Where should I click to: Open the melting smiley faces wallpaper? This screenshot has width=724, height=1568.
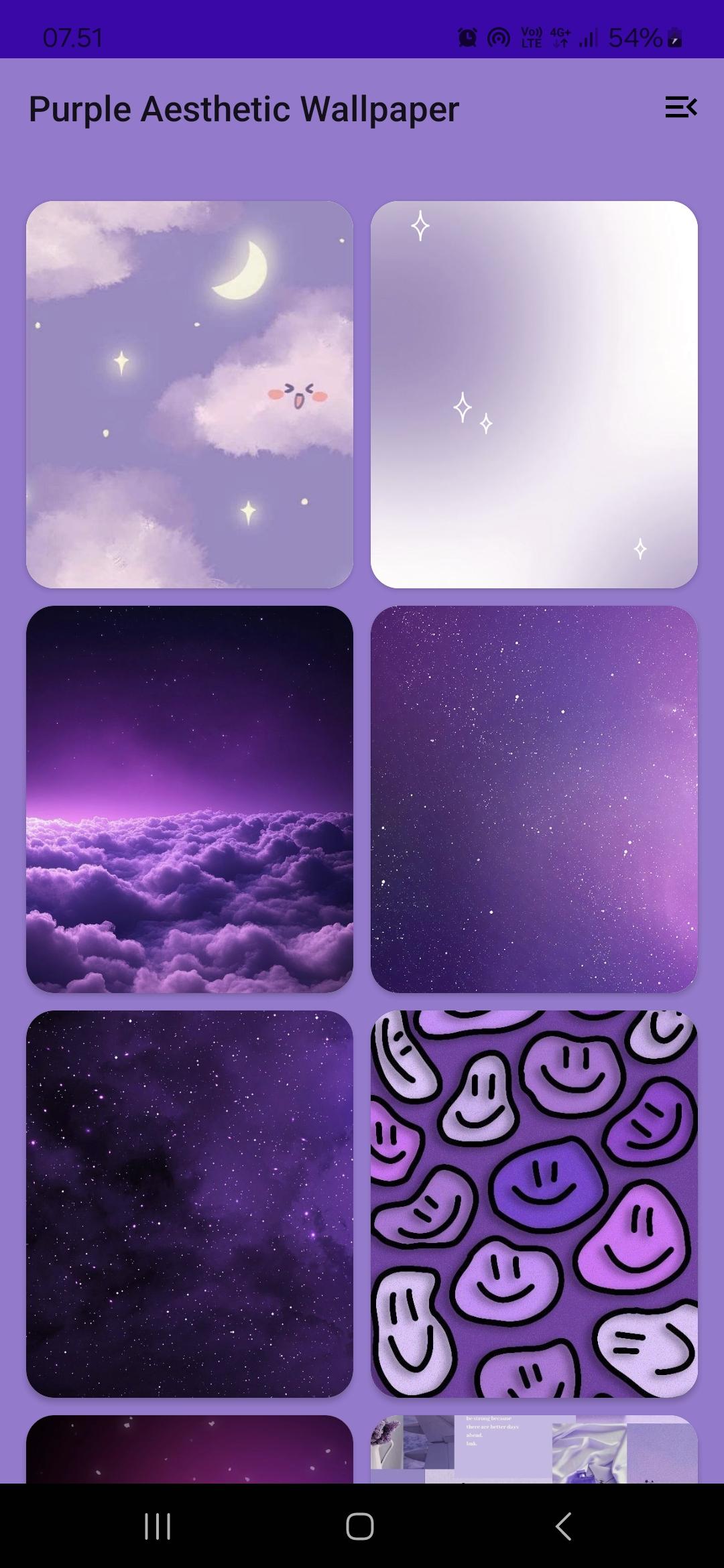pyautogui.click(x=534, y=1203)
